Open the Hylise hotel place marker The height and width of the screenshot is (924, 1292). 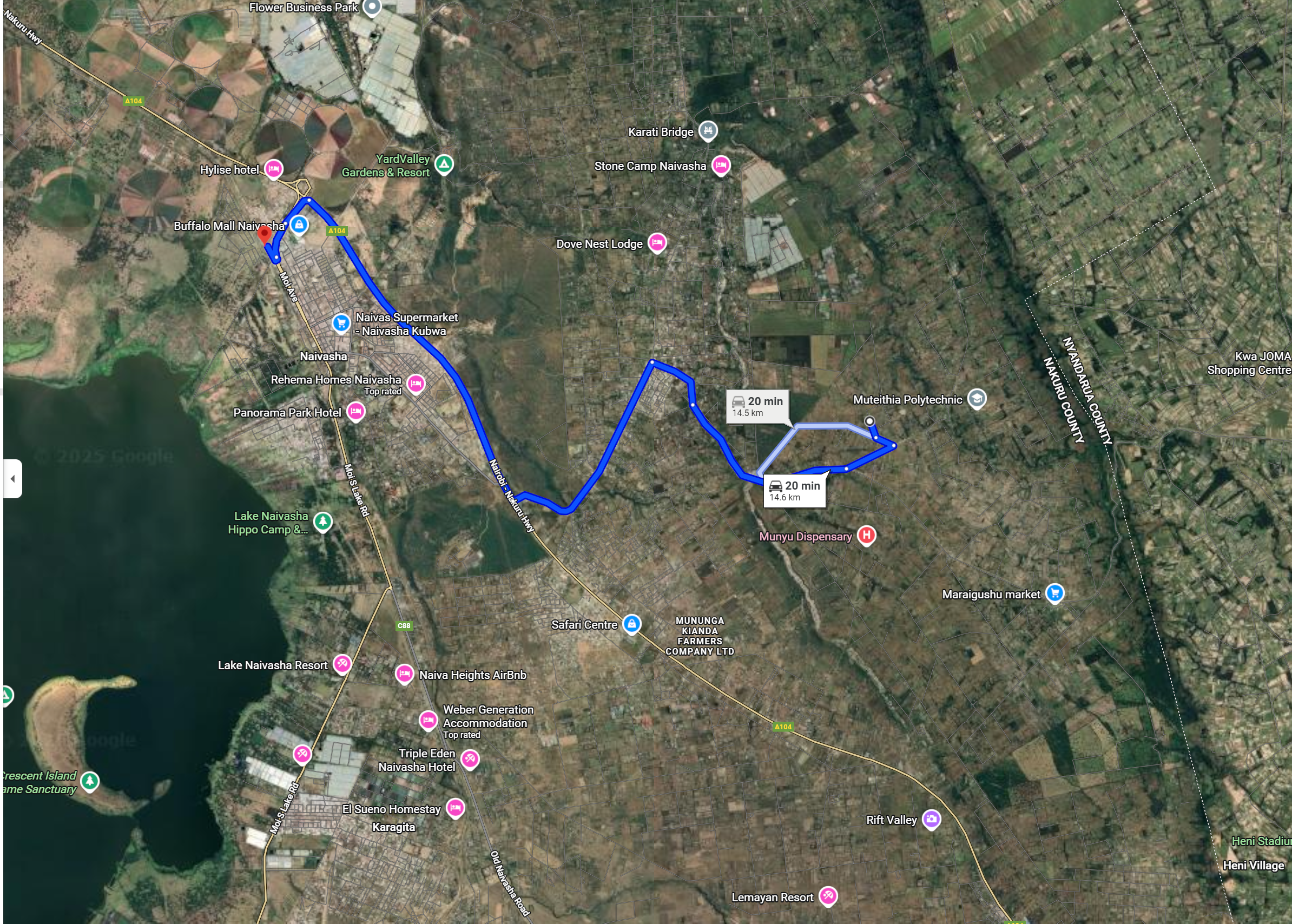(274, 169)
